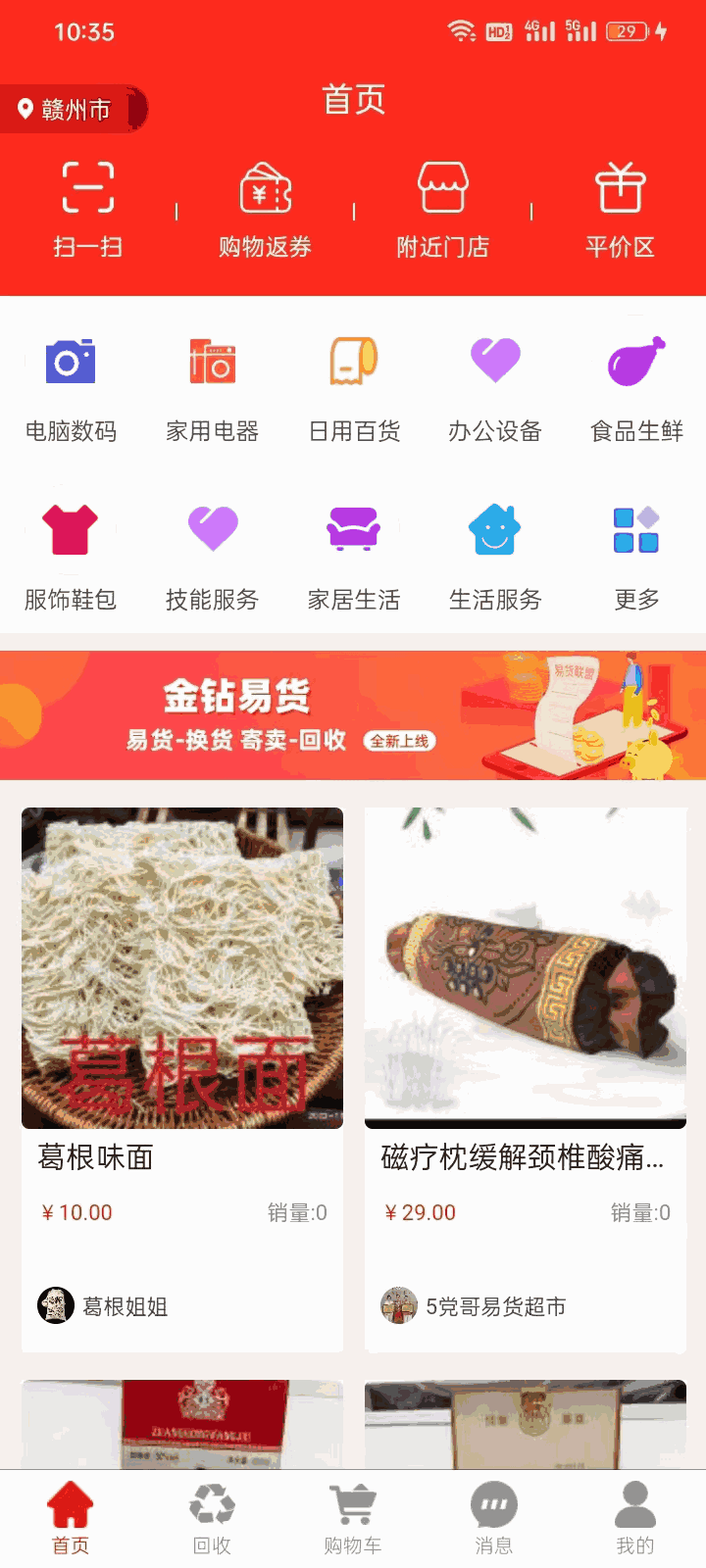
Task: Show 更多 categories
Action: pyautogui.click(x=636, y=556)
